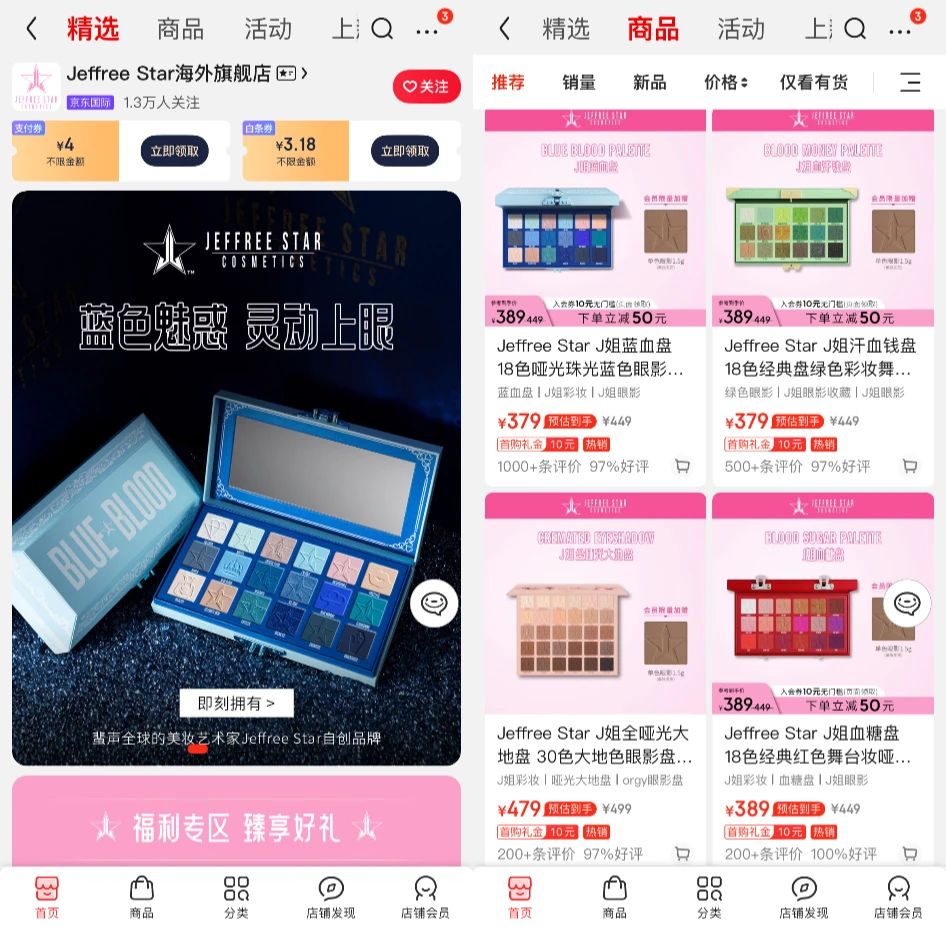Tap 即刻拥有 on the Blue Blood banner

point(236,703)
